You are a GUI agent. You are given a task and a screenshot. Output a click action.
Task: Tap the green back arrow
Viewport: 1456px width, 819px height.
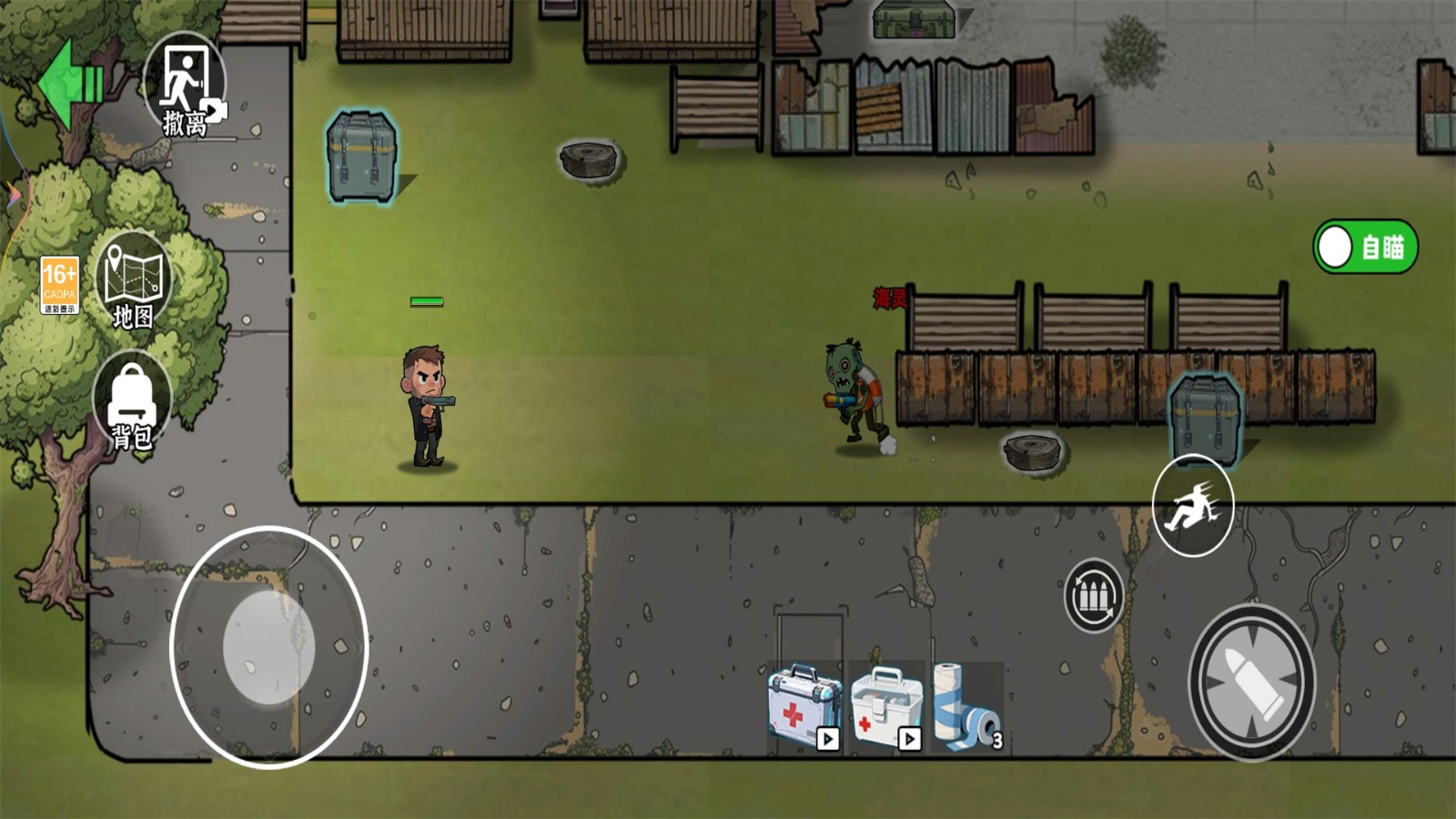point(71,84)
